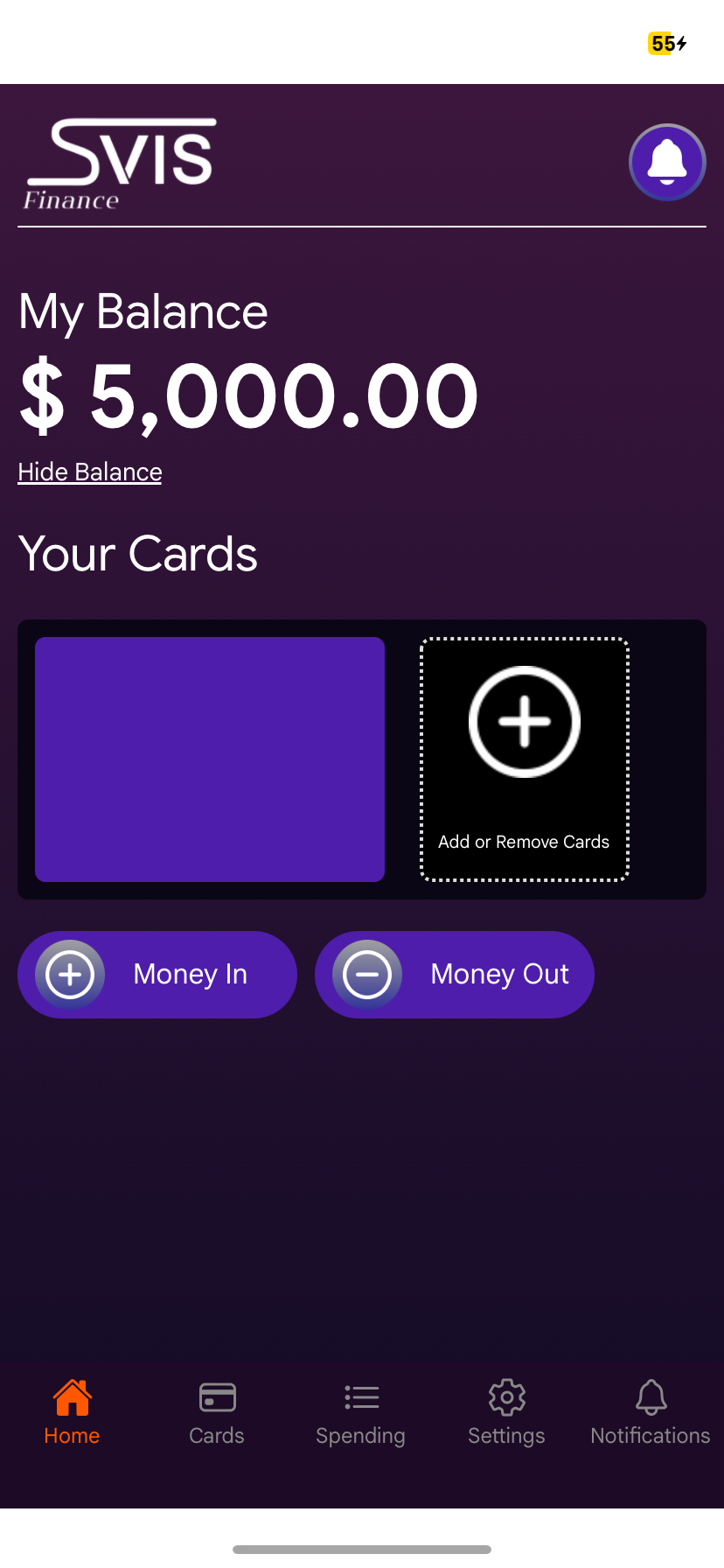Tap the Money Out button

click(x=455, y=974)
